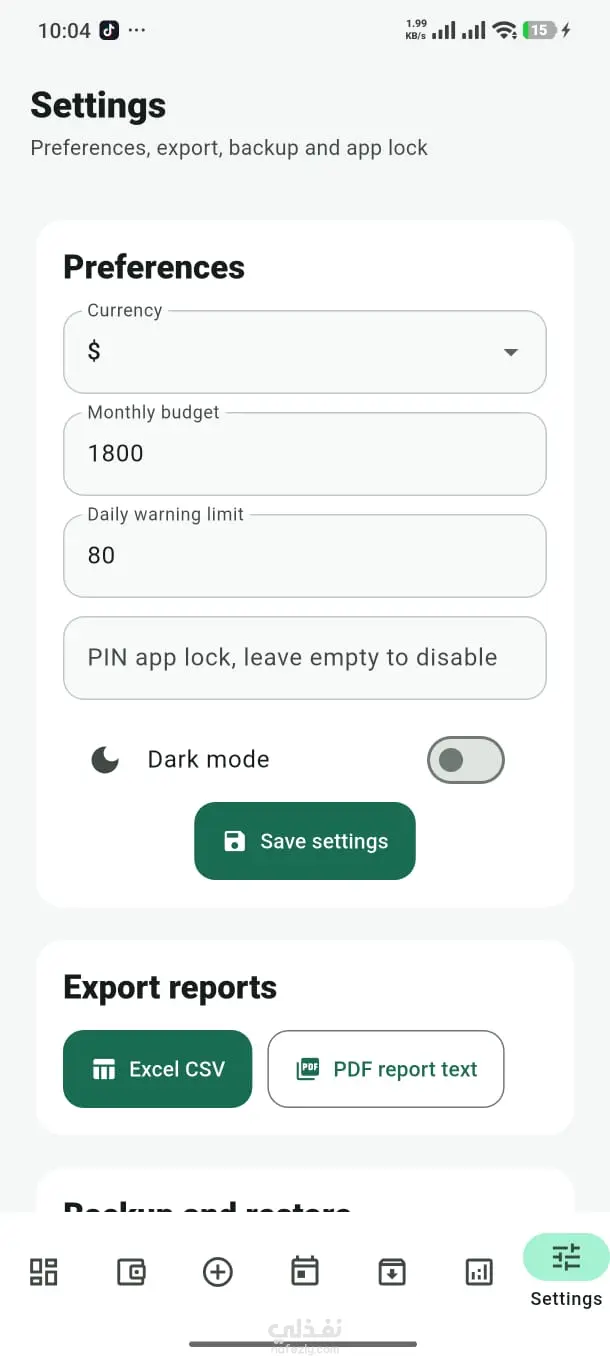Open the Currency dropdown

[x=304, y=351]
